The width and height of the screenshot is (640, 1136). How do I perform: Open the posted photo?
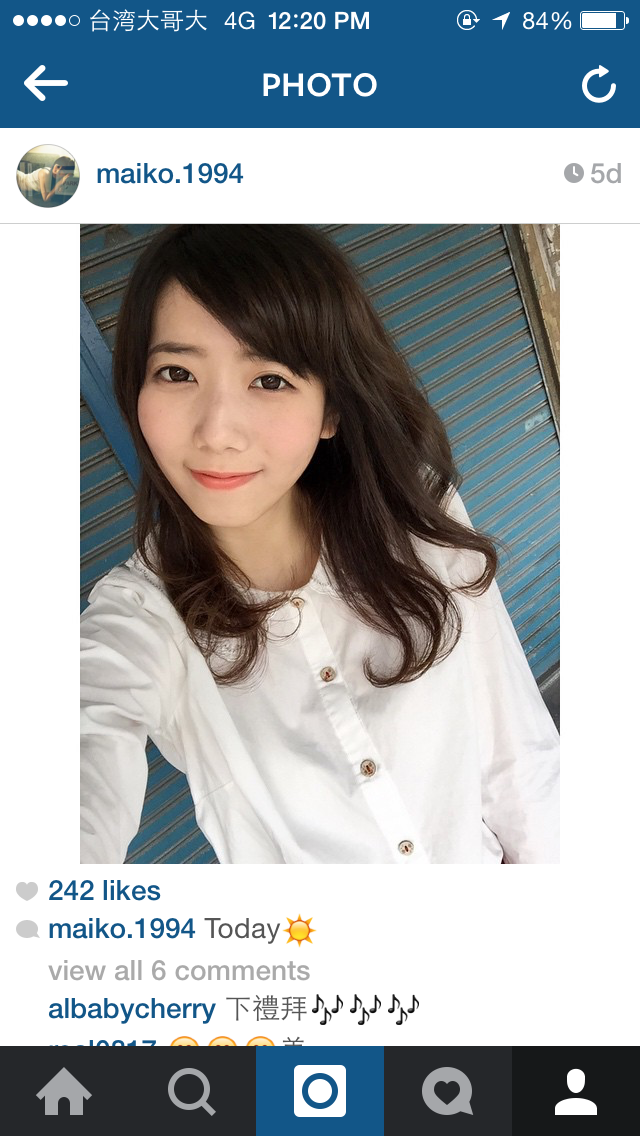(x=320, y=543)
